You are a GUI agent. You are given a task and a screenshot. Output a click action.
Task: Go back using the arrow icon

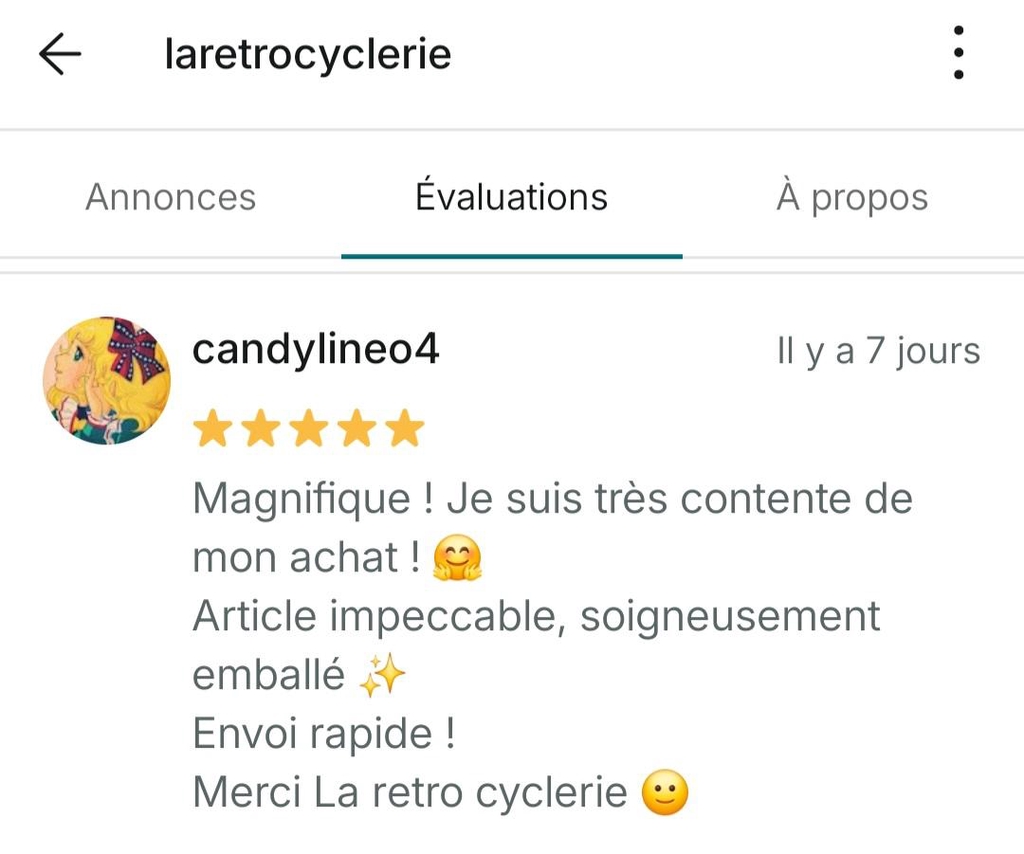(x=59, y=54)
